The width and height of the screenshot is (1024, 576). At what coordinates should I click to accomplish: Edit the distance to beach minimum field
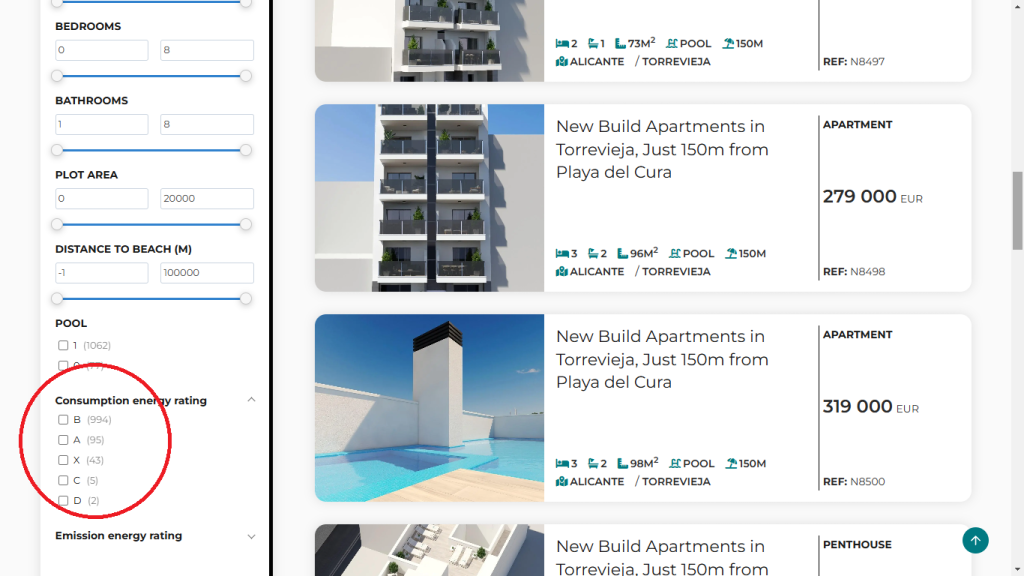101,272
